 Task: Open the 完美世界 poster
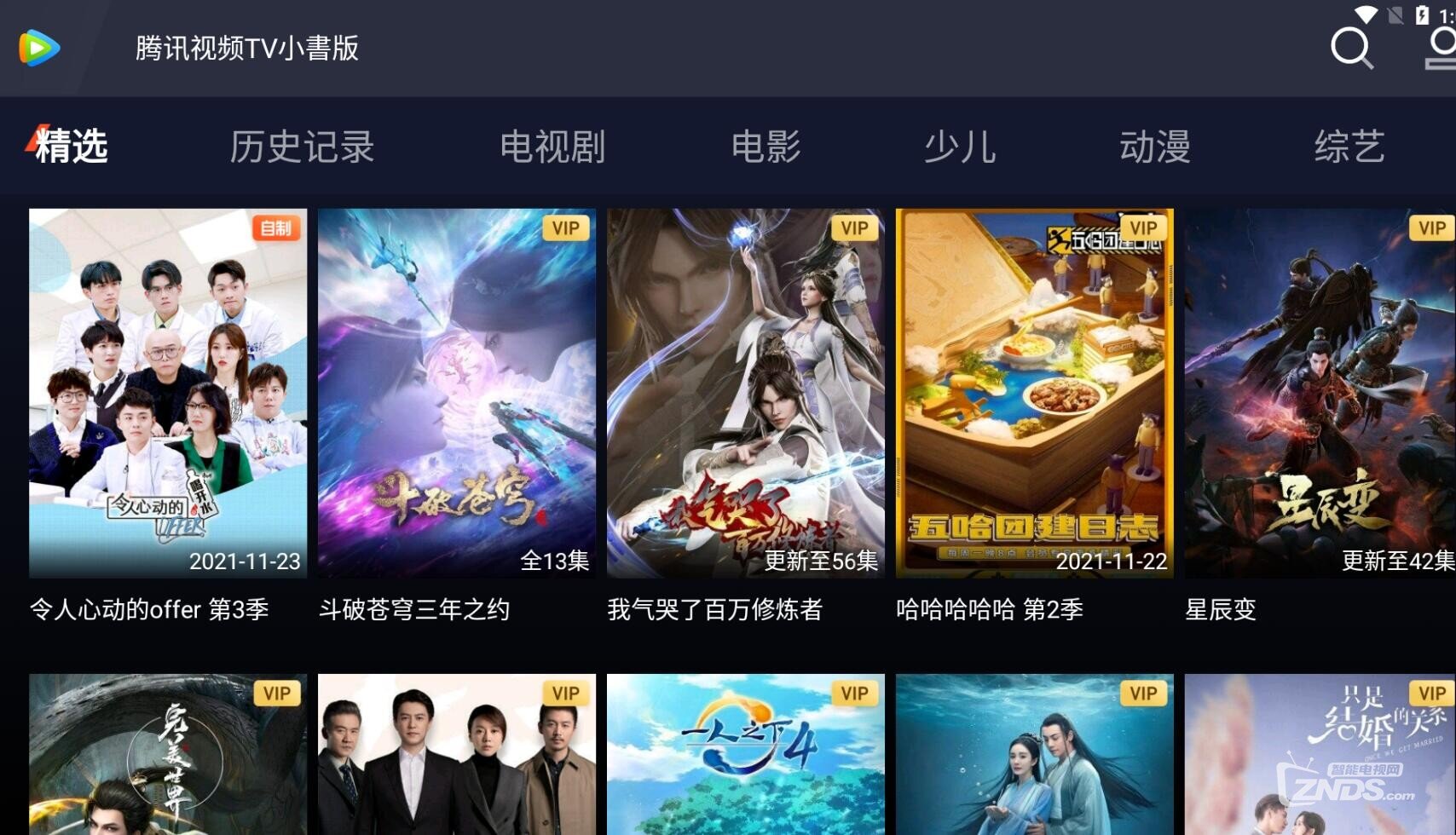pyautogui.click(x=168, y=755)
